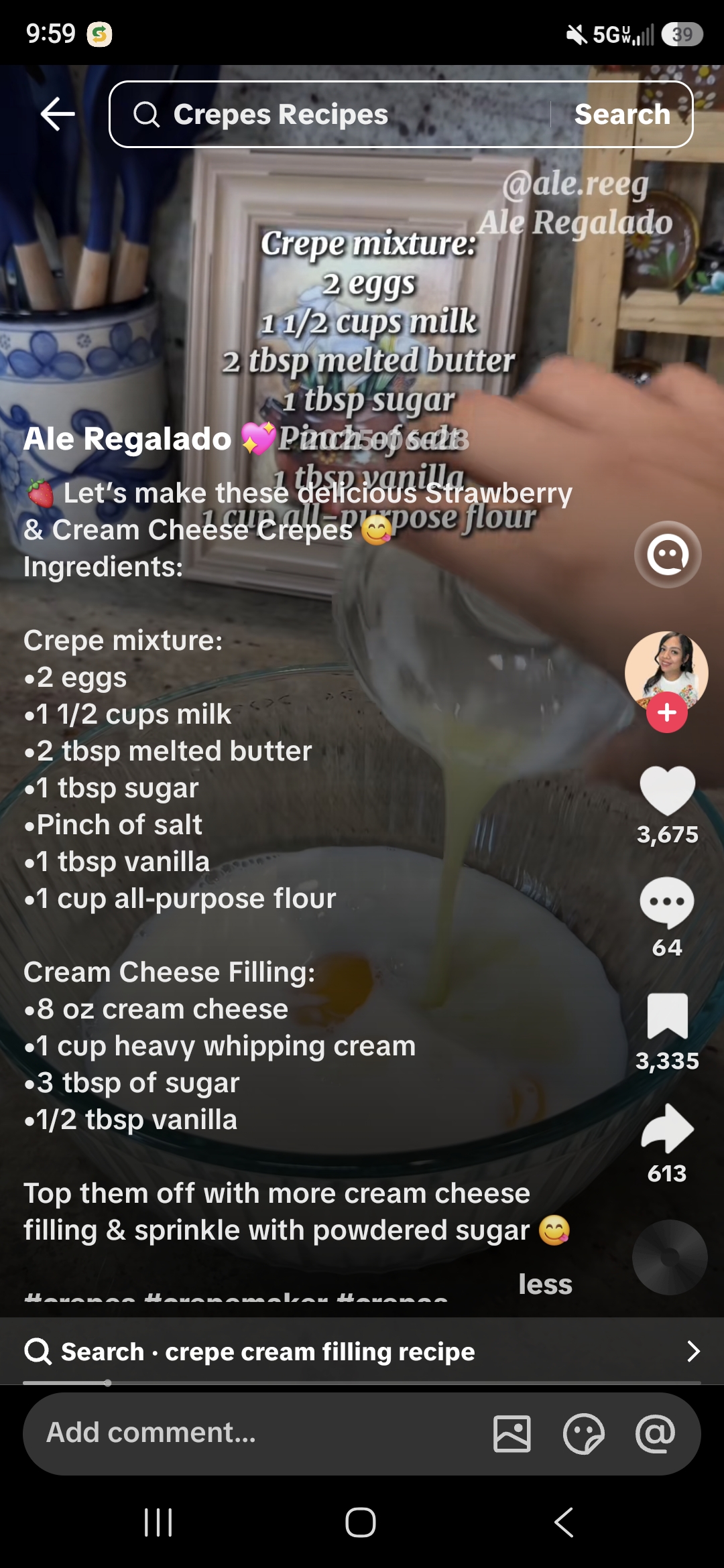Tap the Add comment field

[255, 1433]
